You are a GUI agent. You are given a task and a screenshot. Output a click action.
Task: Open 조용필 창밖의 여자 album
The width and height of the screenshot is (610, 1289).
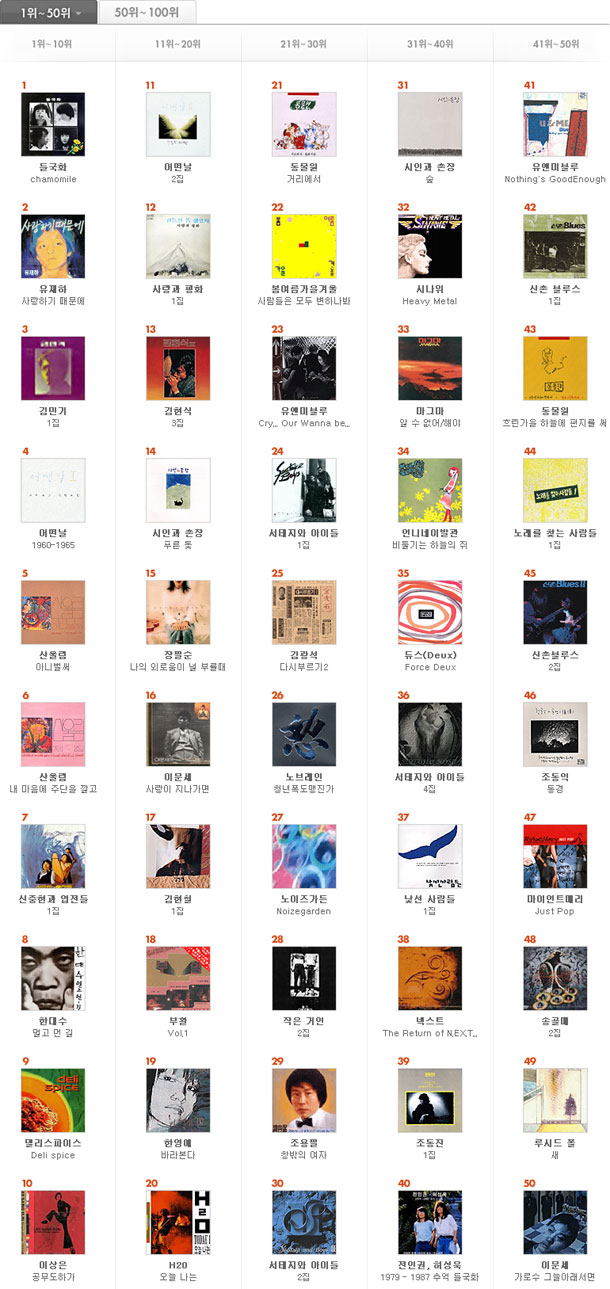[304, 1100]
